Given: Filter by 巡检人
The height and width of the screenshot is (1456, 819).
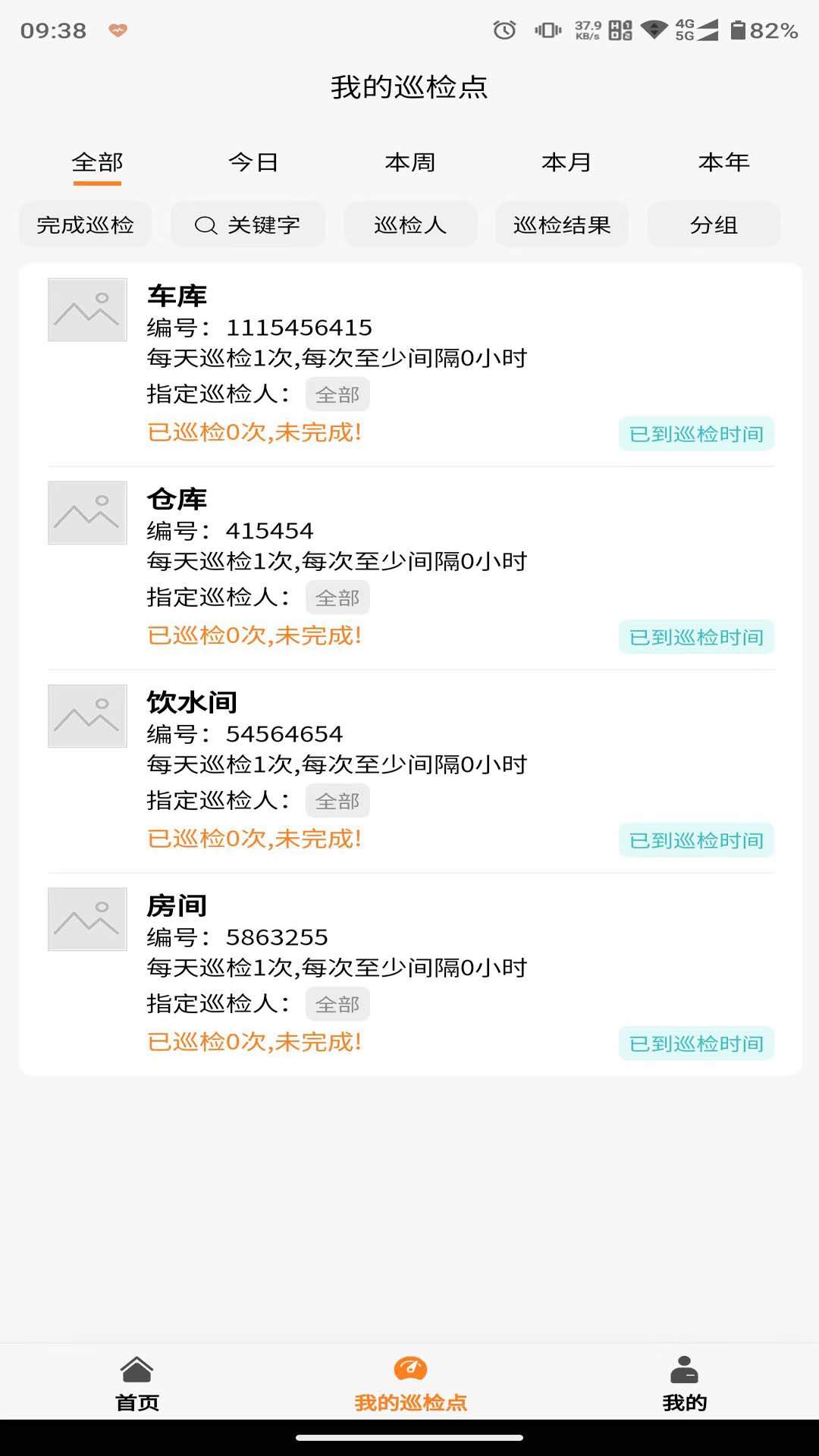Looking at the screenshot, I should click(410, 224).
